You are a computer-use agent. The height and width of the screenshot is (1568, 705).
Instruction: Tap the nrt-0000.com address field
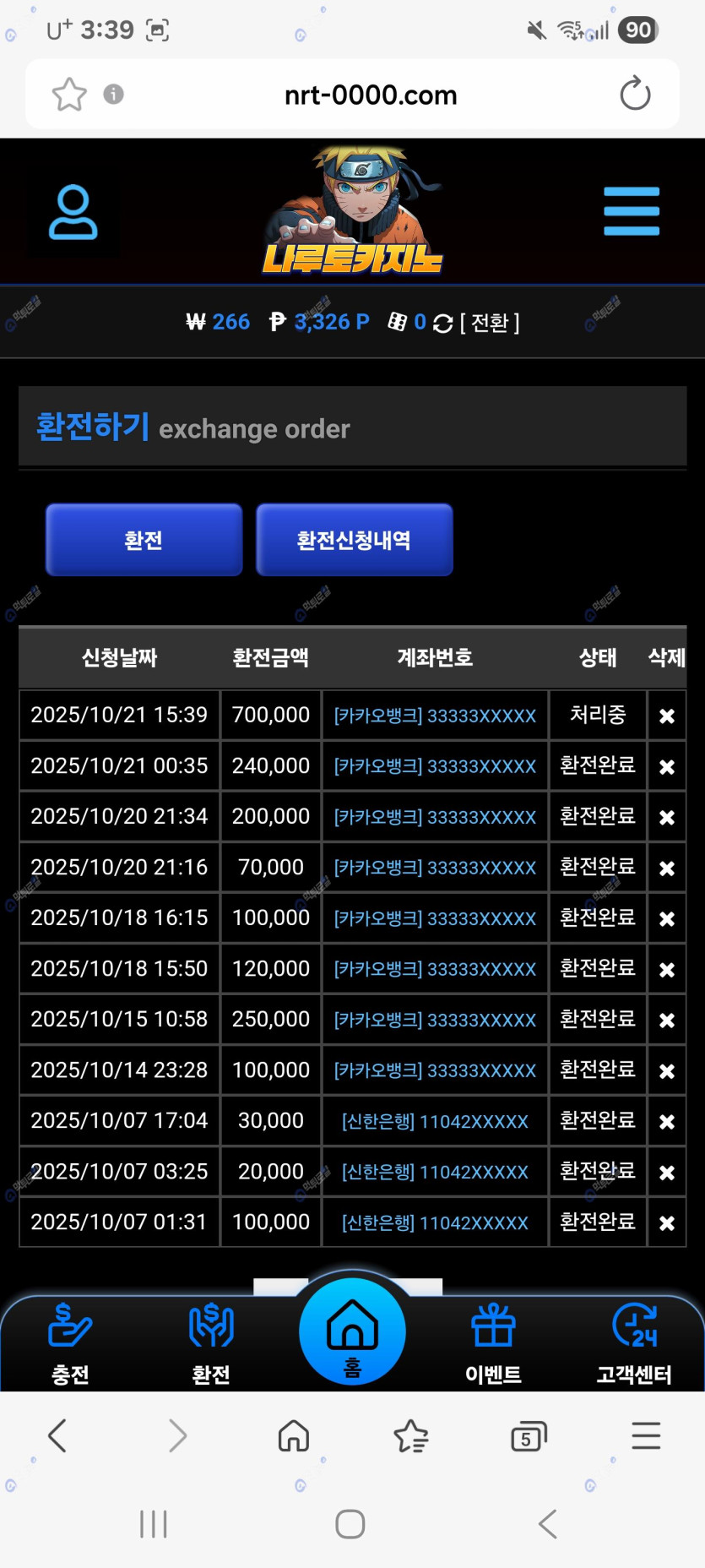pos(370,95)
